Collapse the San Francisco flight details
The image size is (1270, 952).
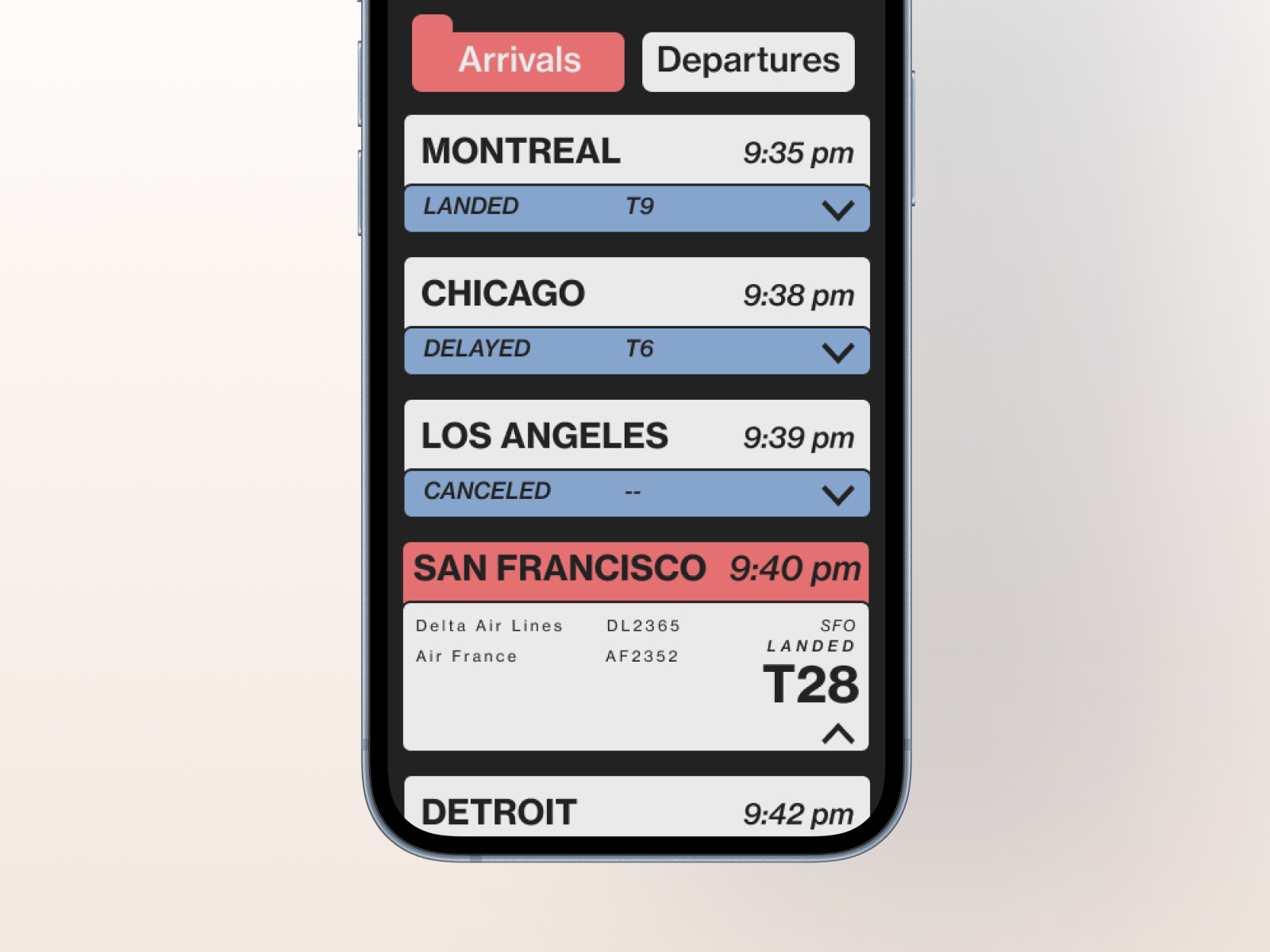(x=837, y=734)
